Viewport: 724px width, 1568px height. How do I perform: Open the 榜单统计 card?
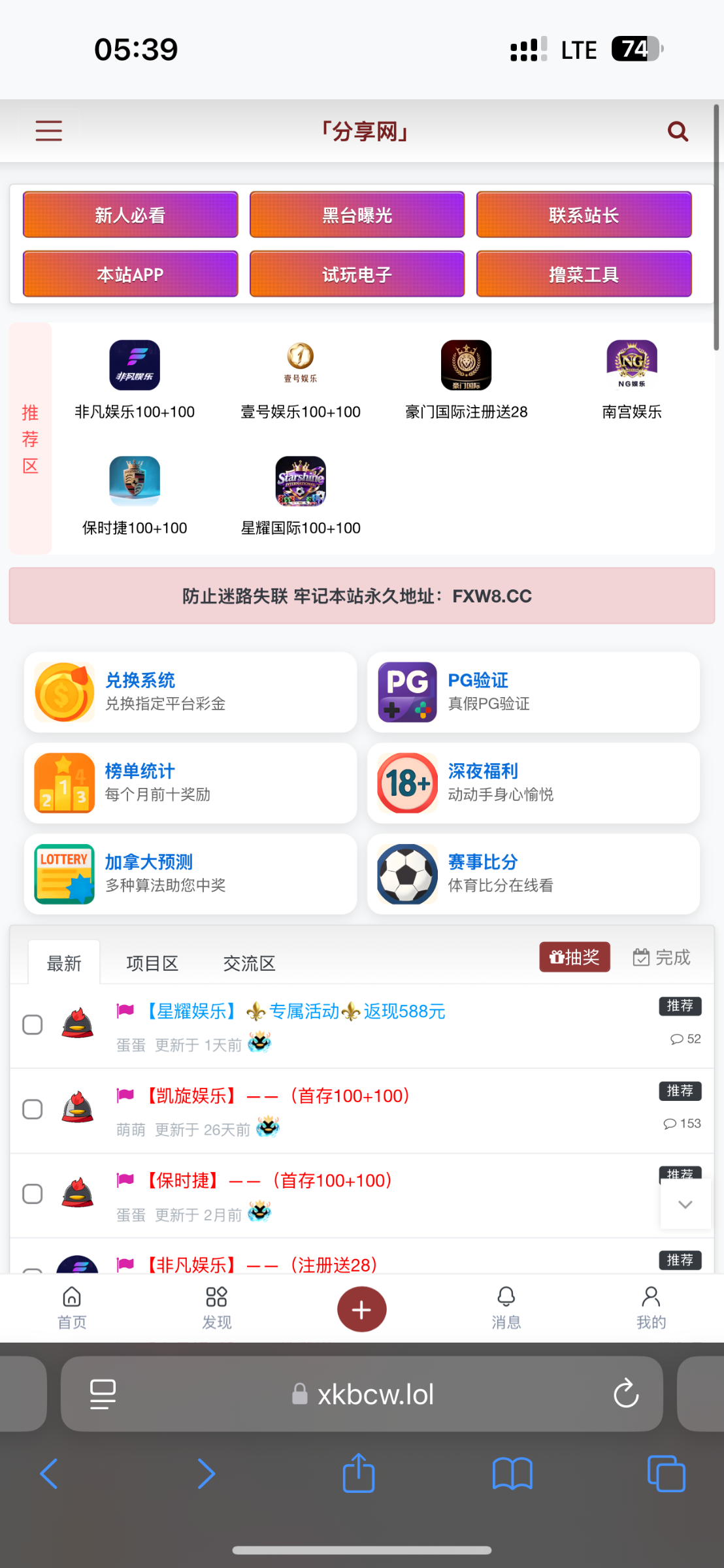[x=190, y=783]
